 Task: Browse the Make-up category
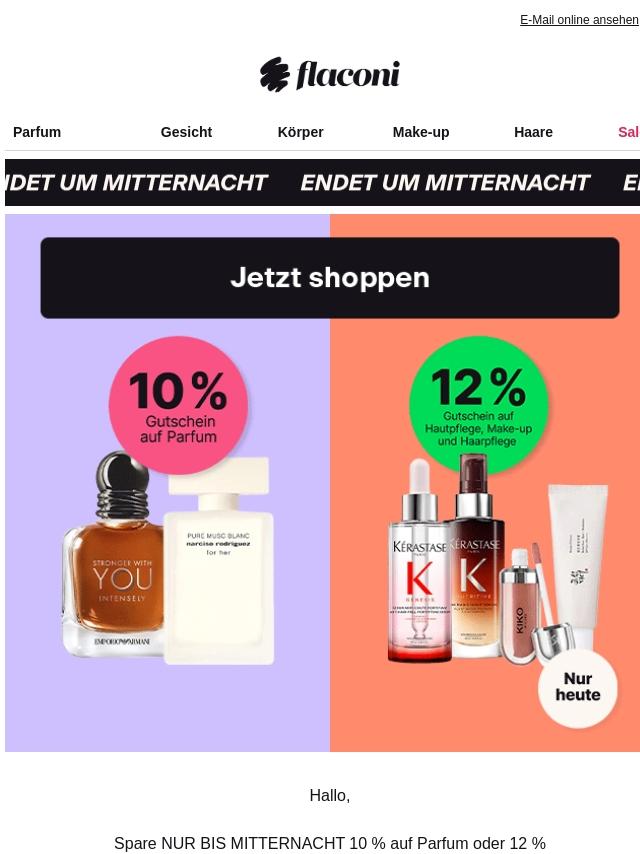click(x=420, y=132)
